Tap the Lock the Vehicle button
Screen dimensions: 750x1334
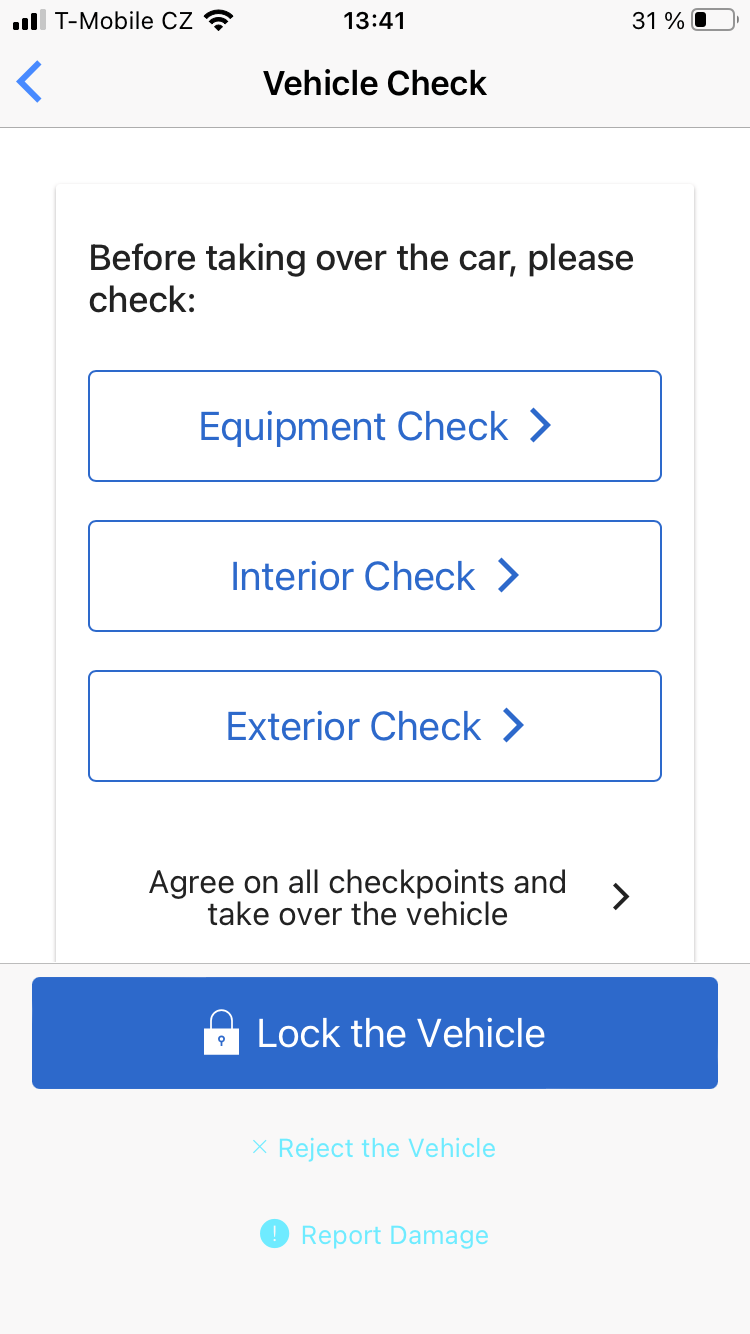click(x=375, y=1033)
